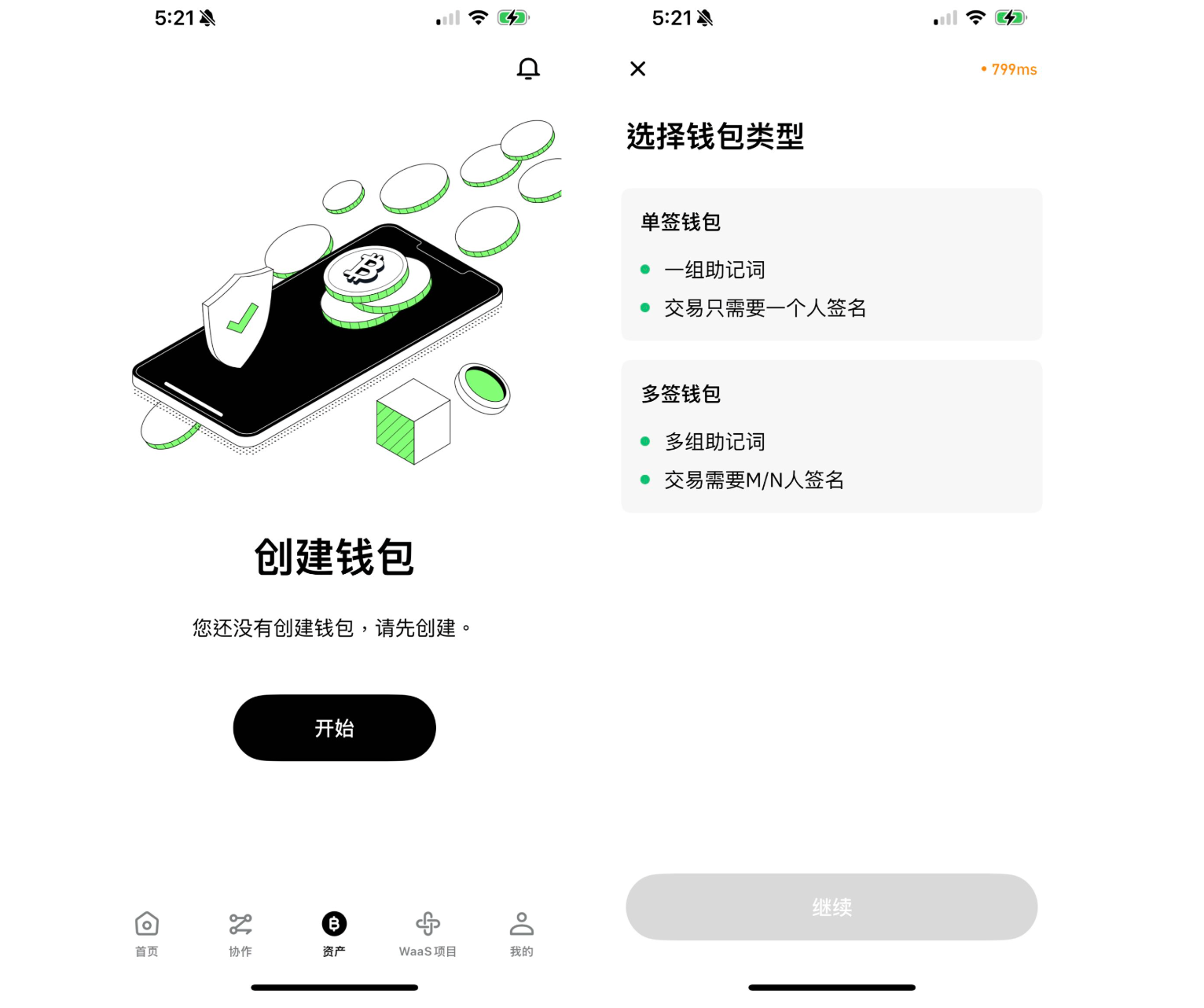
Task: Switch to the 首页 tab
Action: tap(147, 933)
